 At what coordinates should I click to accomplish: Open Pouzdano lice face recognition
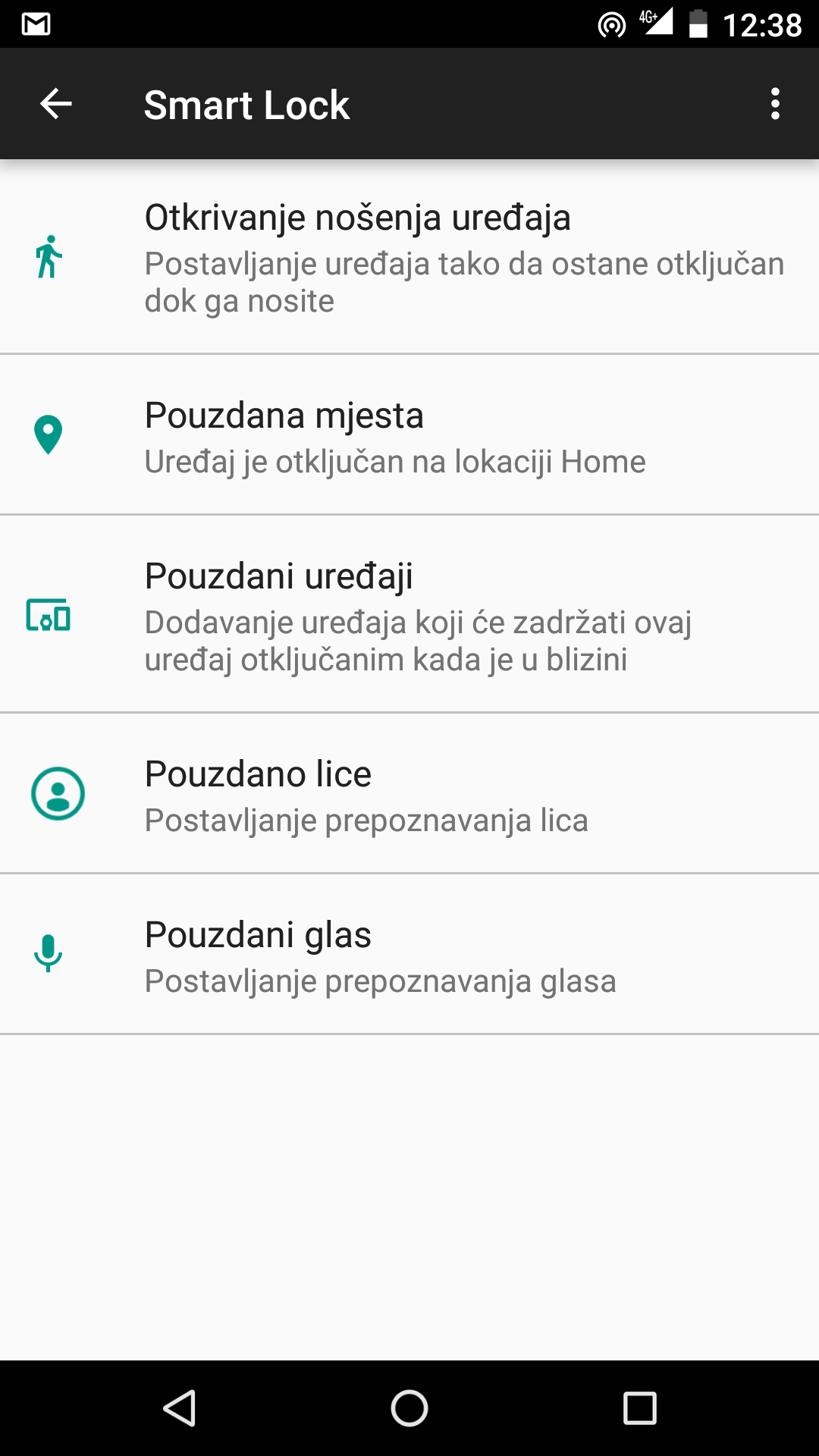tap(409, 793)
